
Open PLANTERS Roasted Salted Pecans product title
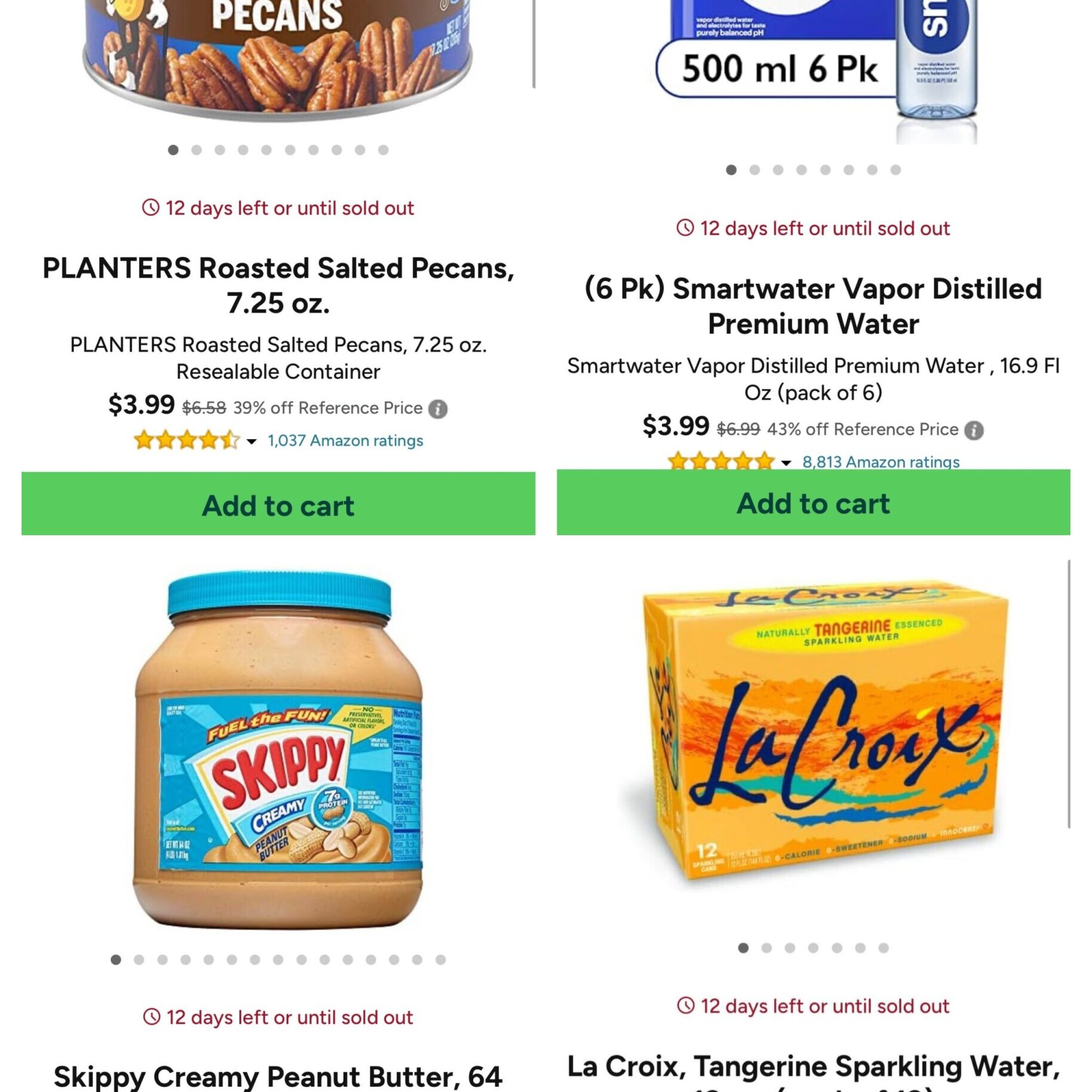tap(278, 285)
